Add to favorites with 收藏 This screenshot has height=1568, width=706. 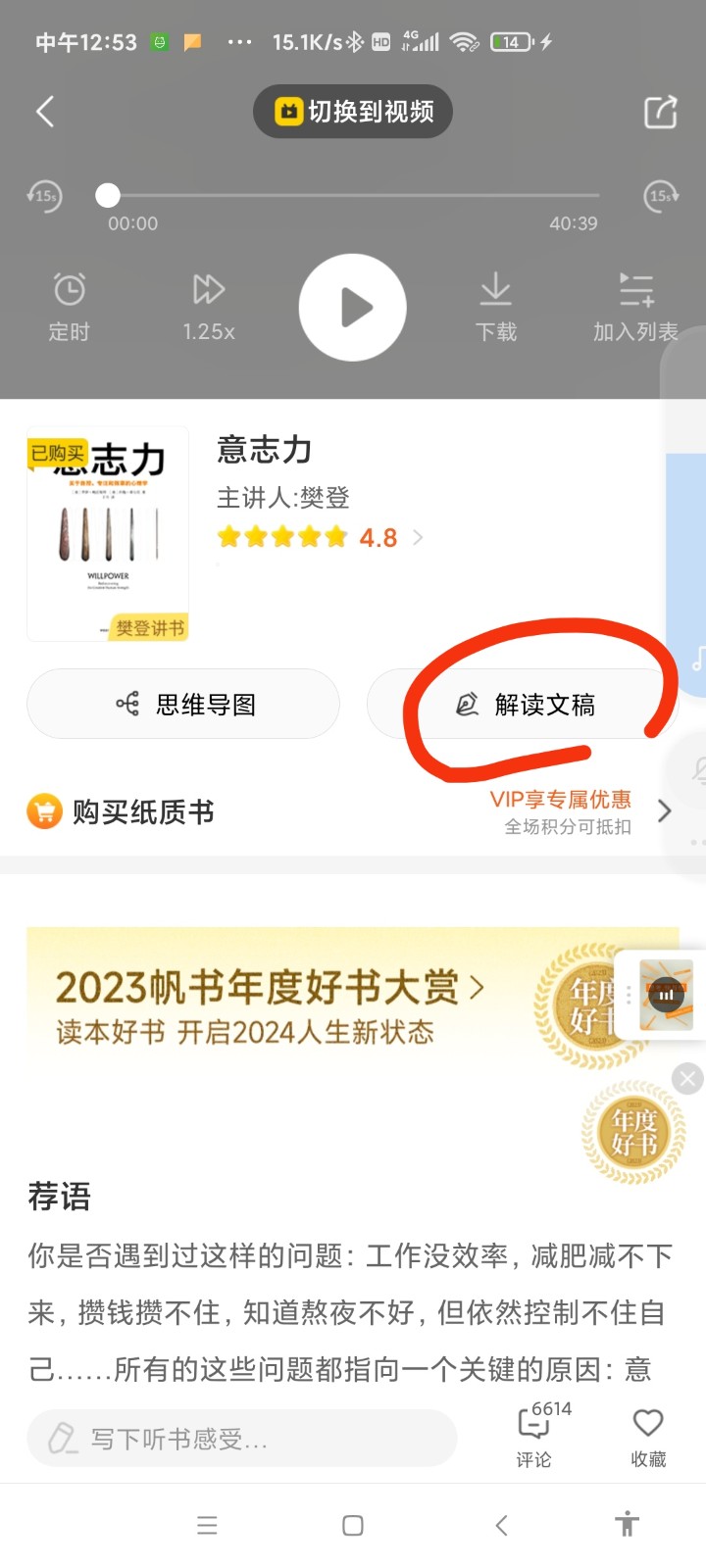648,1437
